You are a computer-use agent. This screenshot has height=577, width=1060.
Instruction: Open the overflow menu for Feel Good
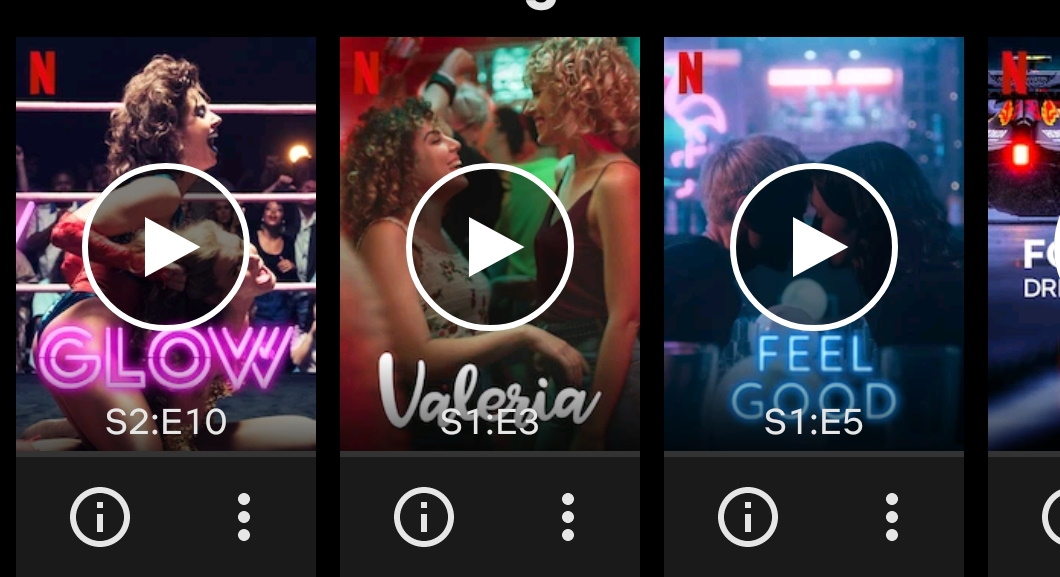click(x=892, y=517)
